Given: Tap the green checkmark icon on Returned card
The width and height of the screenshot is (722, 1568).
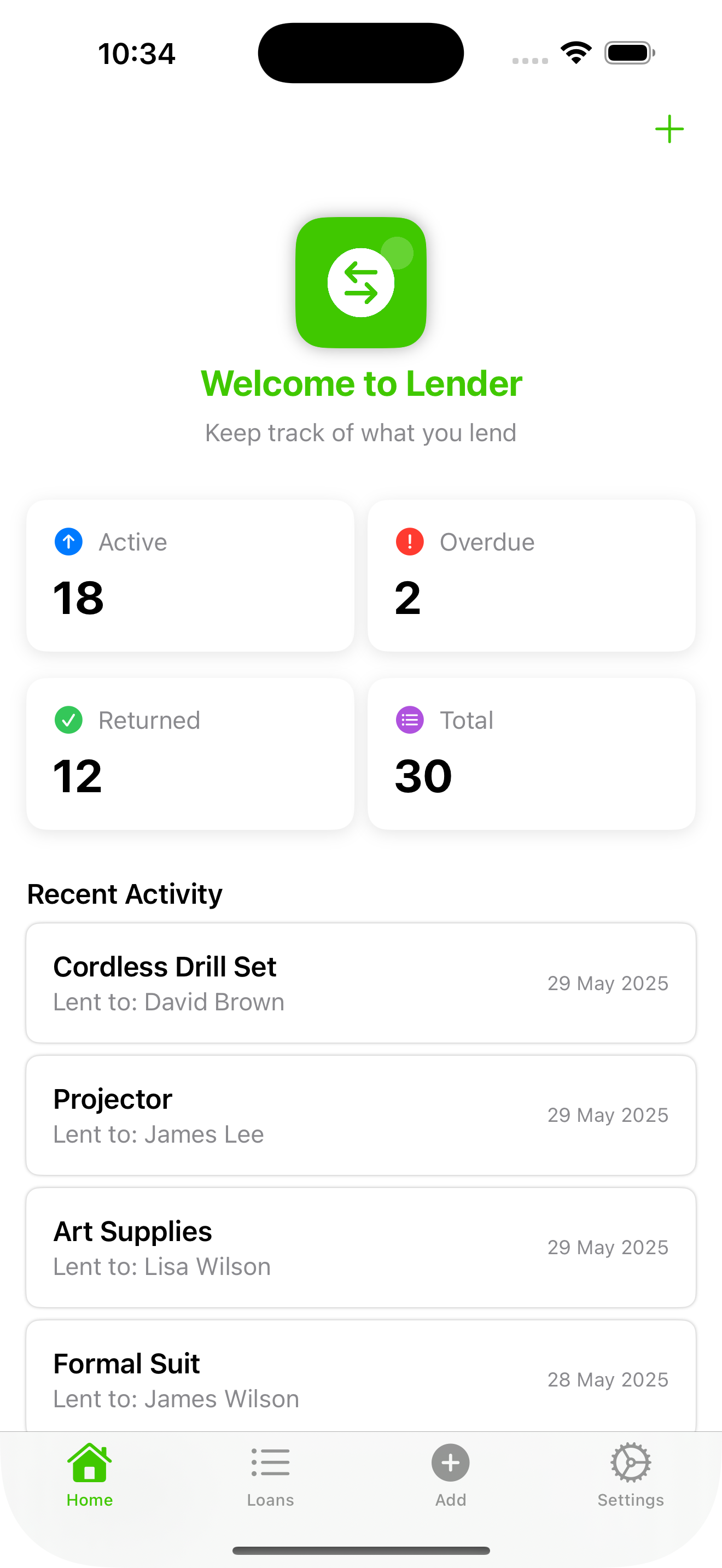Looking at the screenshot, I should click(x=68, y=720).
